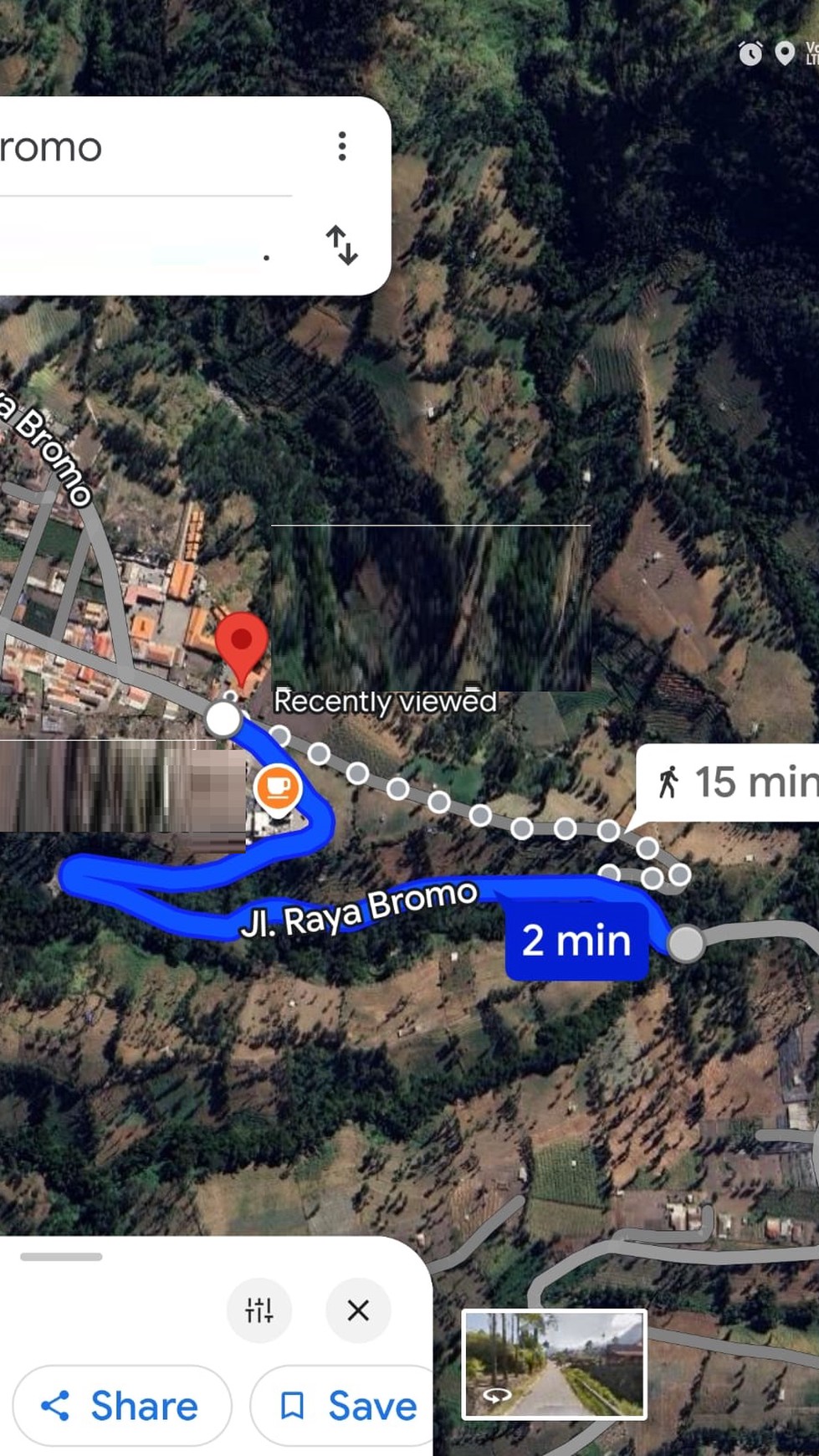This screenshot has height=1456, width=819.
Task: Select the 2 min driving route
Action: (576, 941)
